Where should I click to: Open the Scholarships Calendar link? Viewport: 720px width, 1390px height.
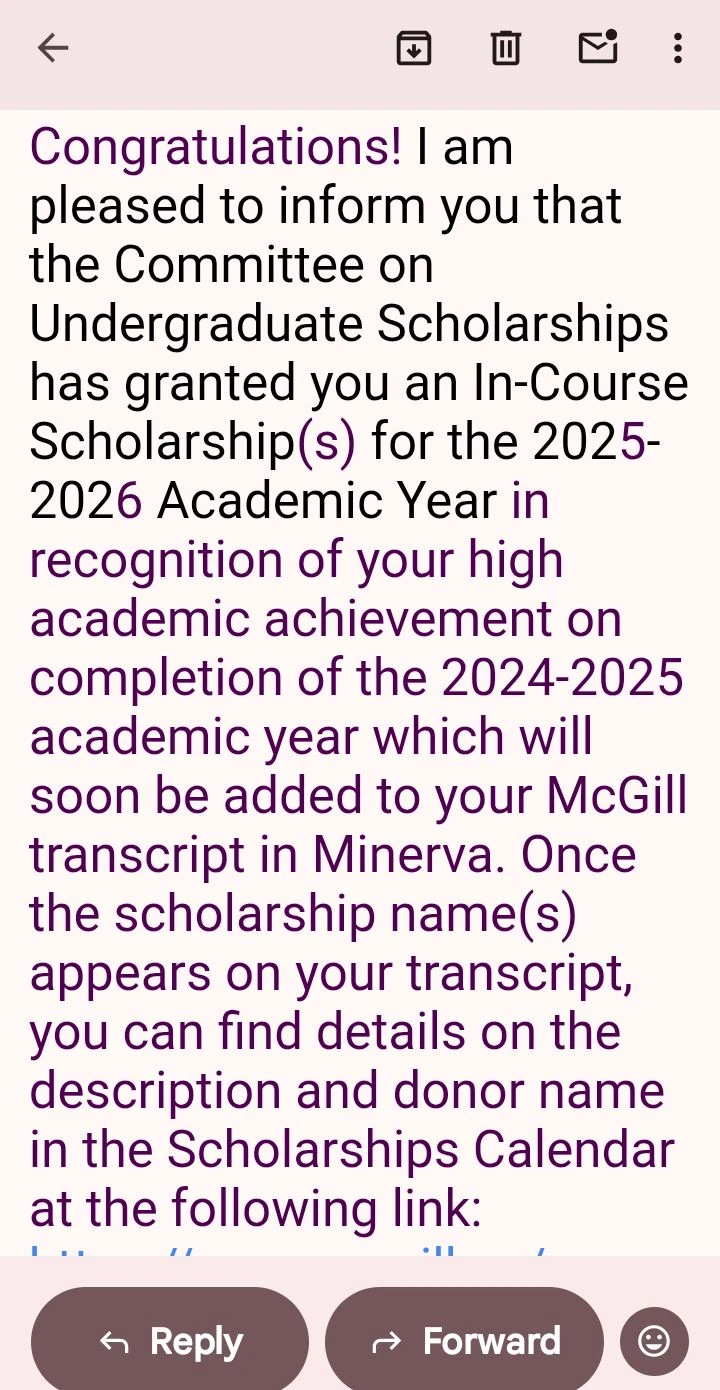(x=290, y=1248)
